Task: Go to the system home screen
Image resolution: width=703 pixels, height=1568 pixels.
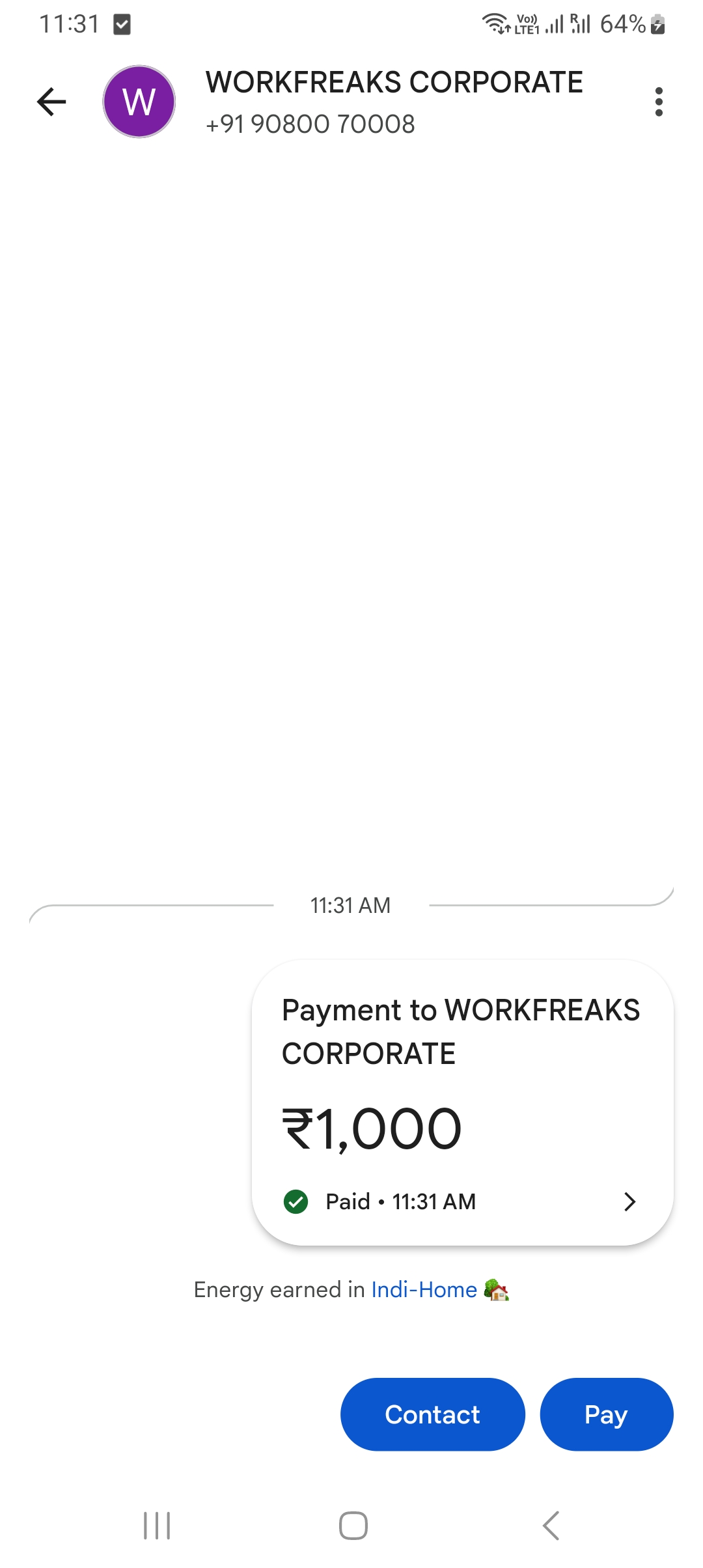Action: [x=353, y=1526]
